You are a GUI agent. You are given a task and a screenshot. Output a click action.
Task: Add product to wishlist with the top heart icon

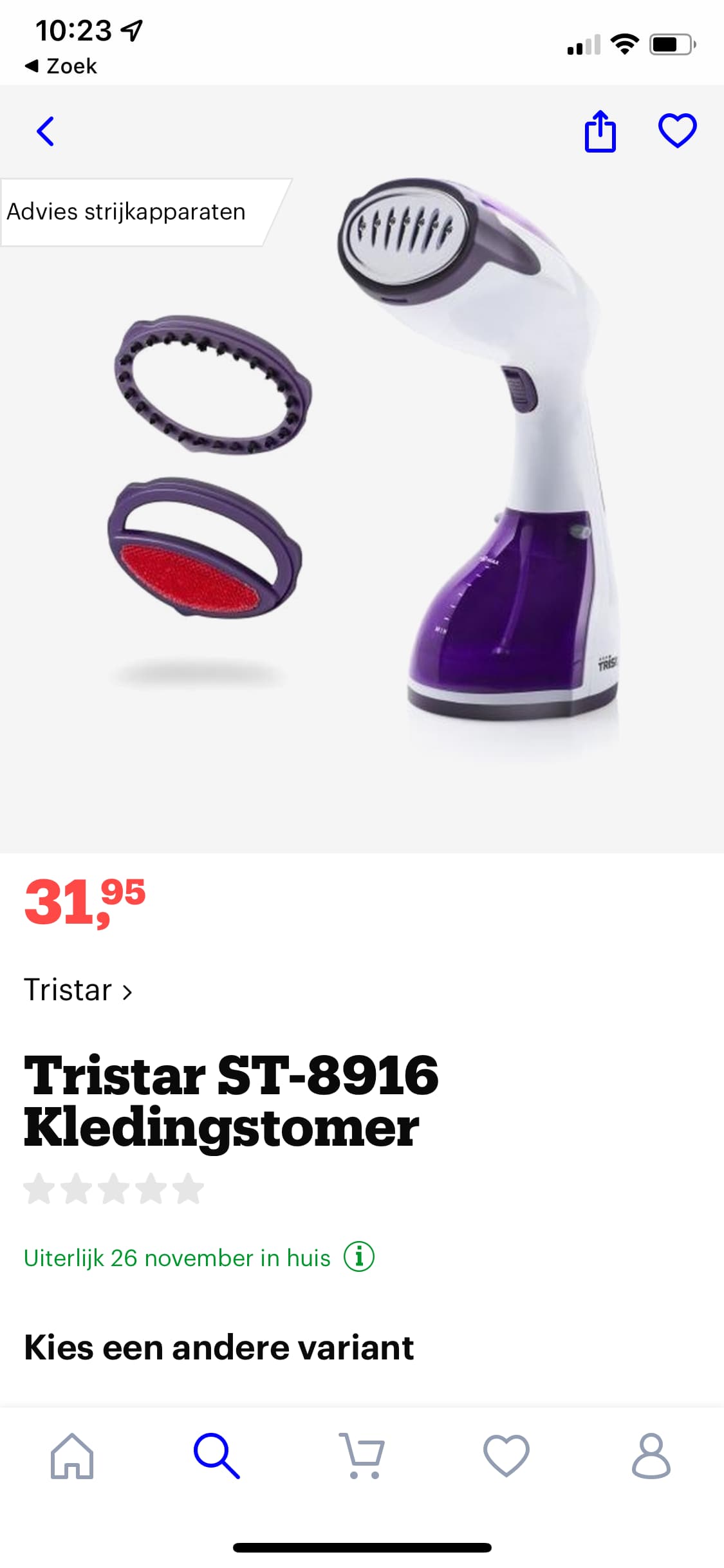[677, 131]
